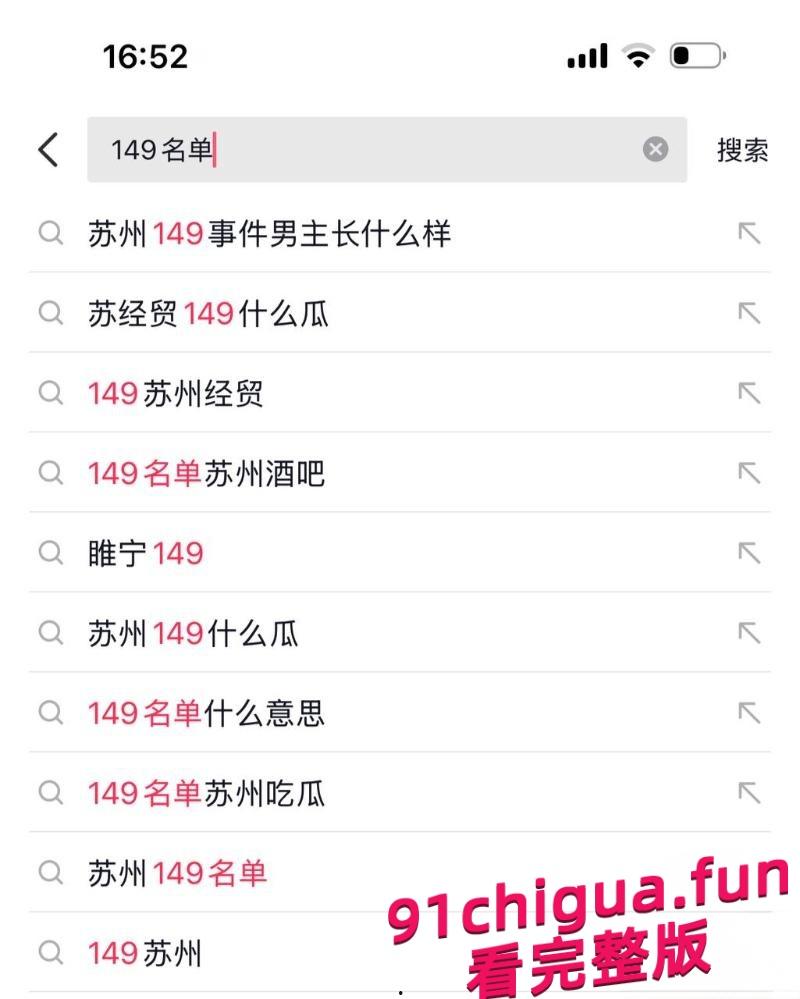Viewport: 800px width, 999px height.
Task: Tap the fill-in arrow next to 苏州149名单
Action: click(749, 873)
